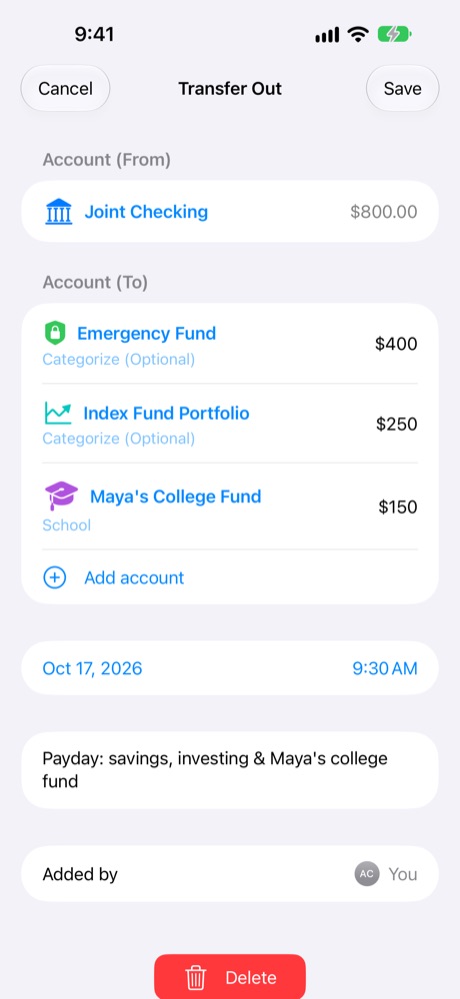
Task: Select the Index Fund Portfolio account name
Action: (x=166, y=413)
